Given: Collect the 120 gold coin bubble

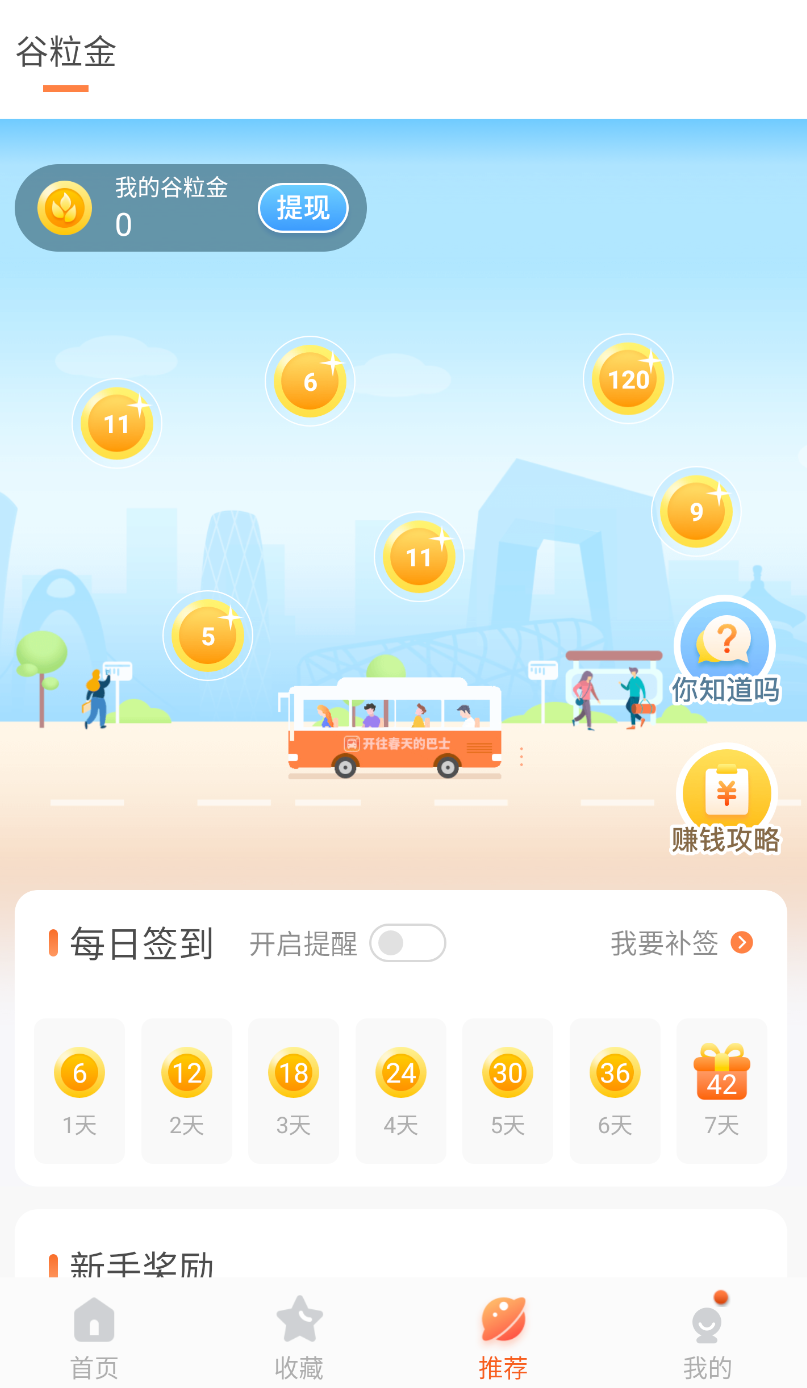Looking at the screenshot, I should tap(628, 379).
